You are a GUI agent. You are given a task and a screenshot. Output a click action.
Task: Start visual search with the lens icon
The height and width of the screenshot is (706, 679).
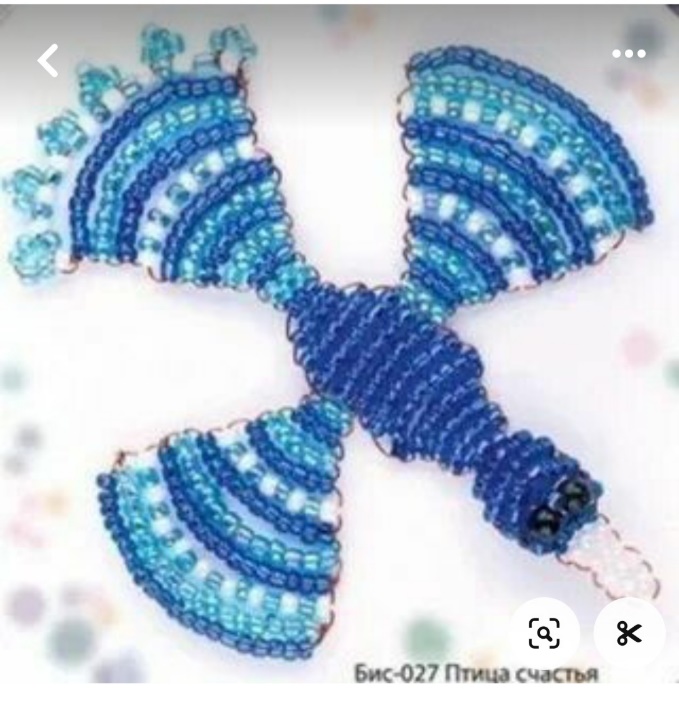[545, 632]
